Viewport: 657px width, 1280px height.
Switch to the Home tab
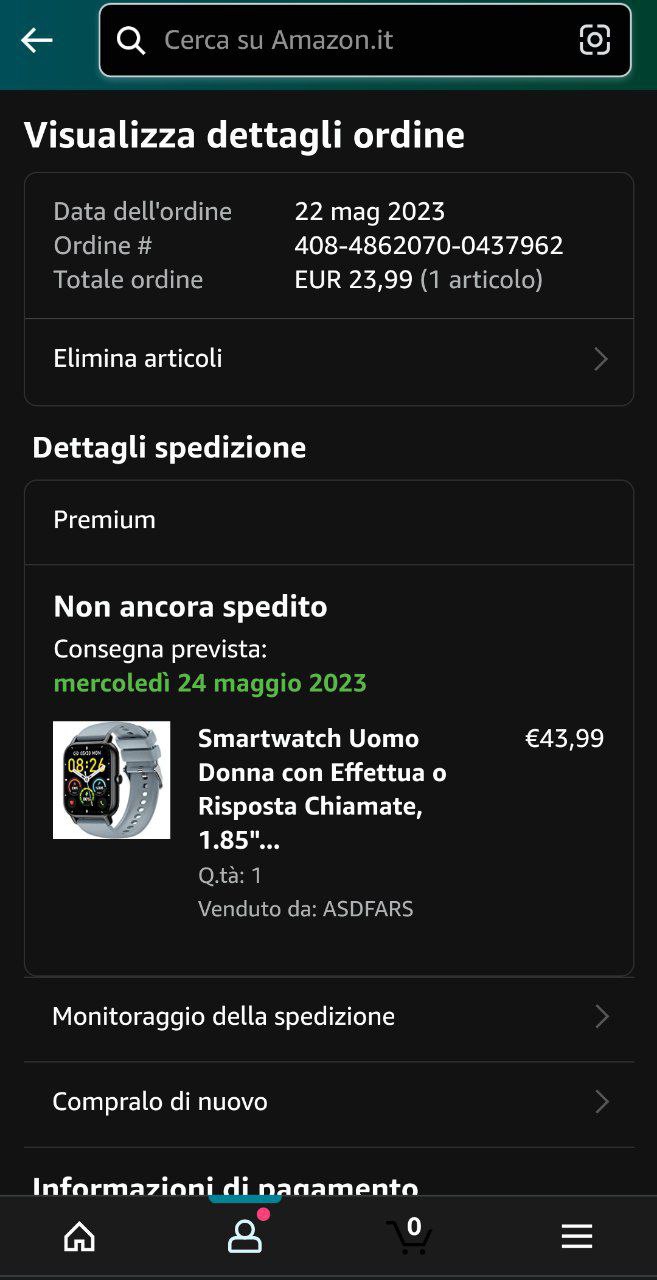coord(79,1237)
